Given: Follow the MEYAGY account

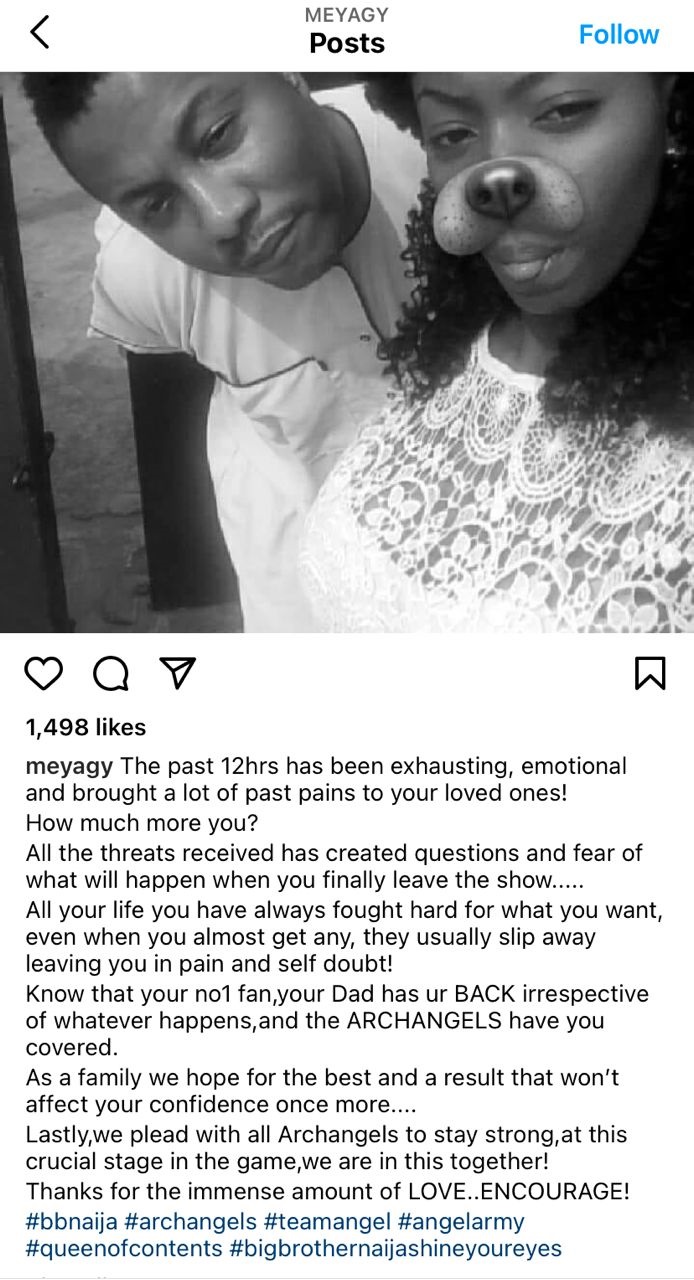Looking at the screenshot, I should [618, 34].
